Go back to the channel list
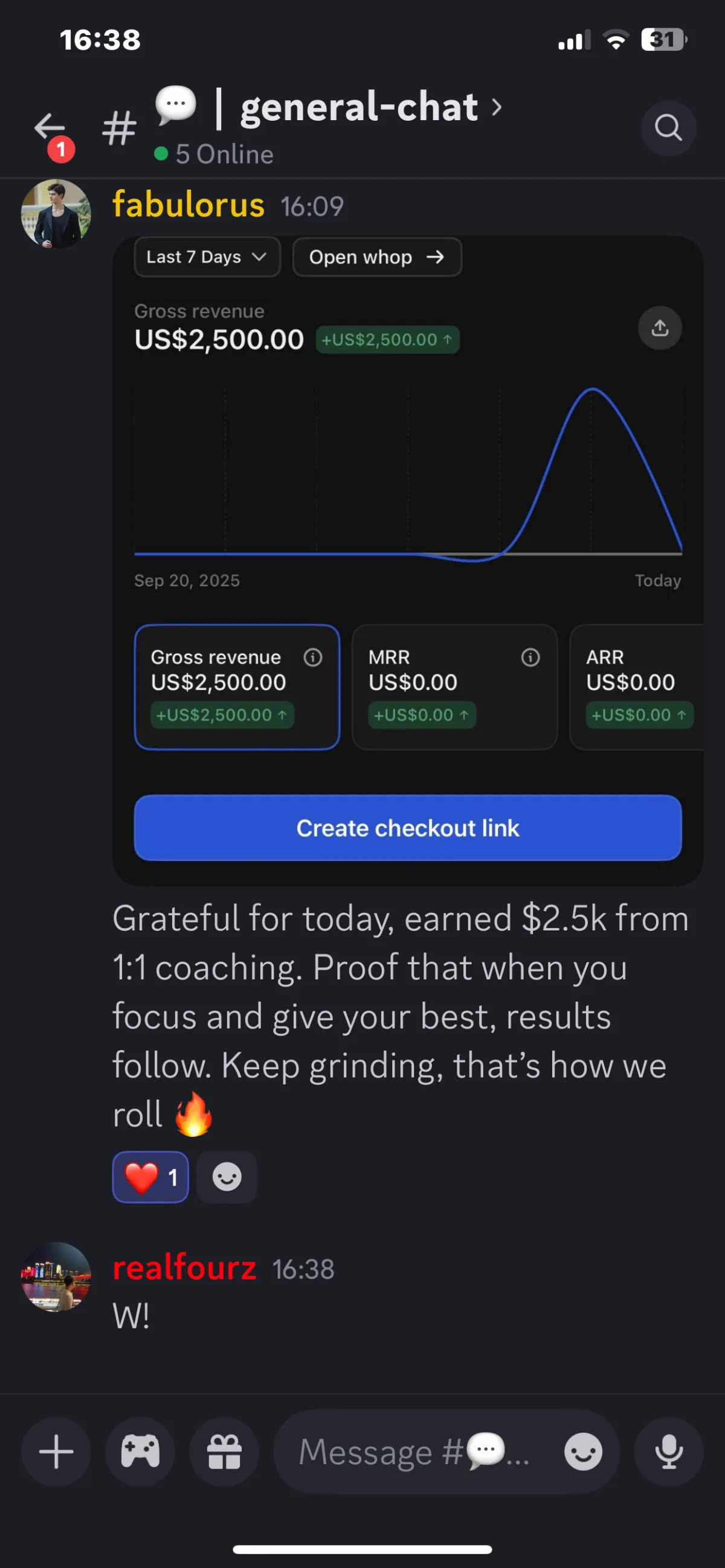This screenshot has width=725, height=1568. (x=50, y=128)
